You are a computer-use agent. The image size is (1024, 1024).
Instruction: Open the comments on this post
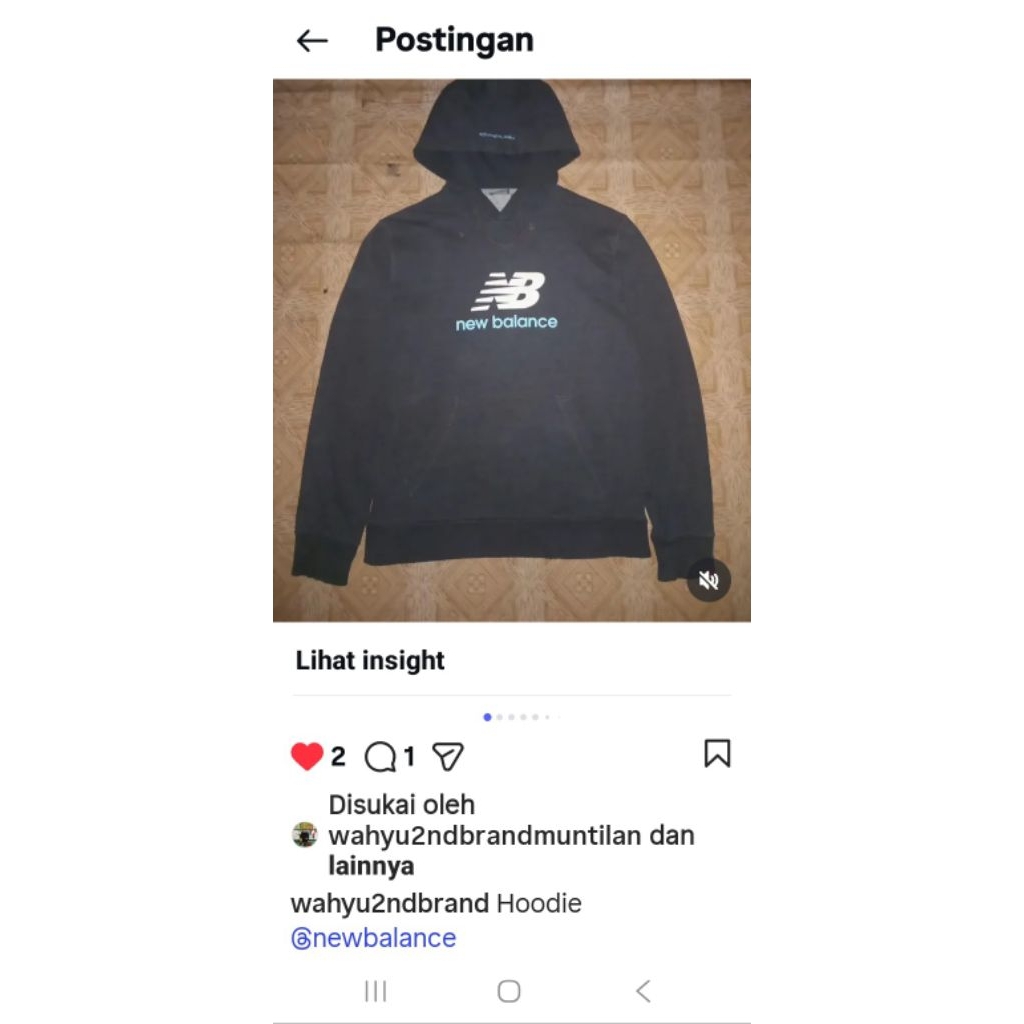380,758
